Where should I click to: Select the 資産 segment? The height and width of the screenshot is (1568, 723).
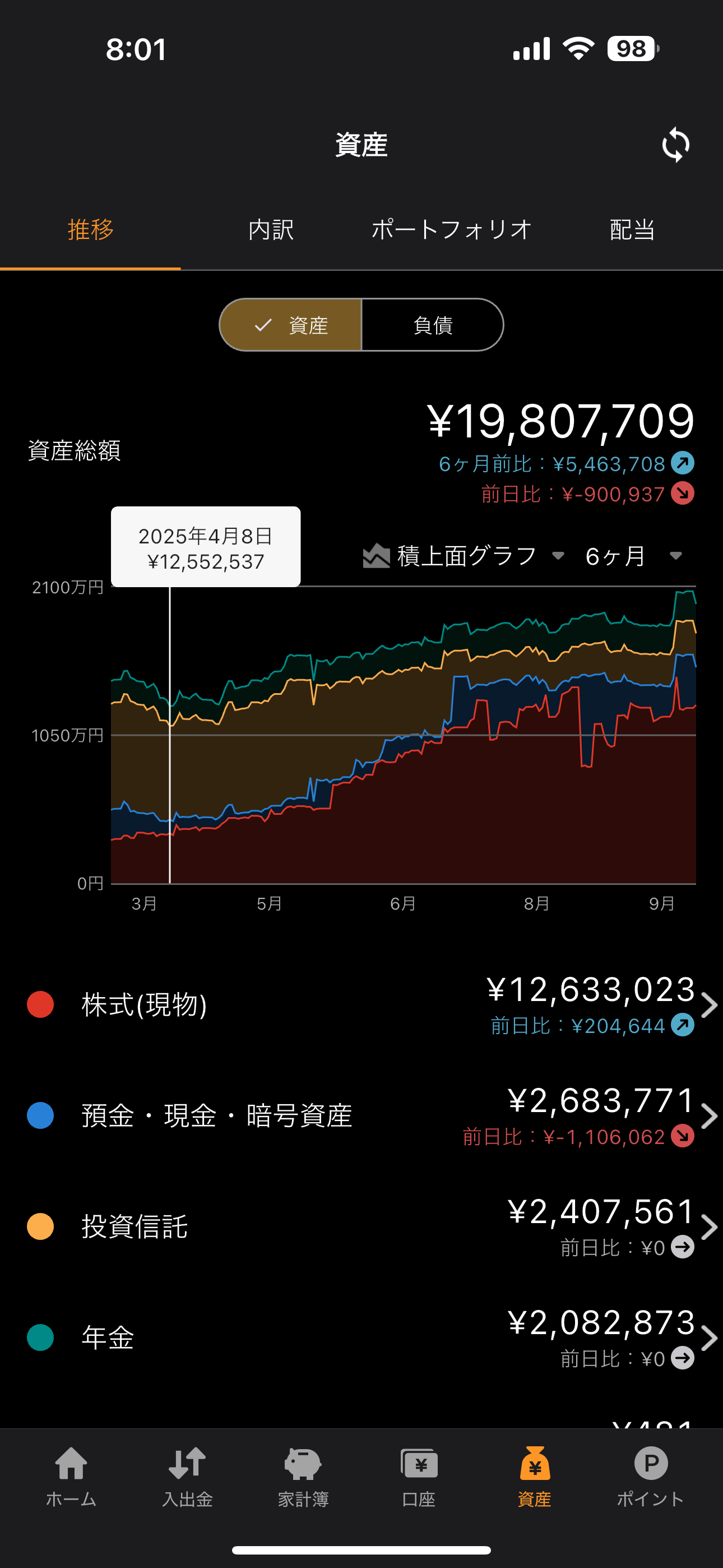pyautogui.click(x=290, y=325)
